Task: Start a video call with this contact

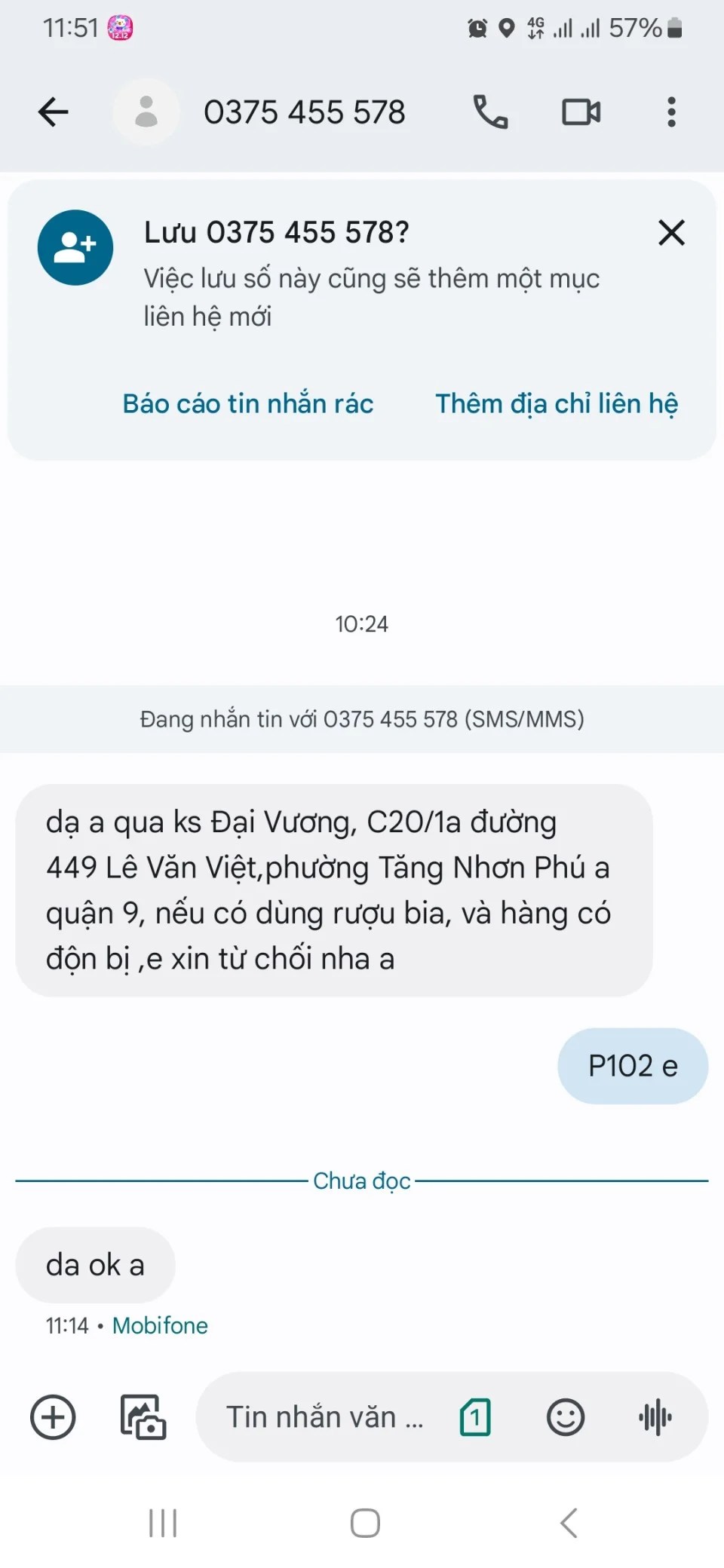Action: (x=581, y=112)
